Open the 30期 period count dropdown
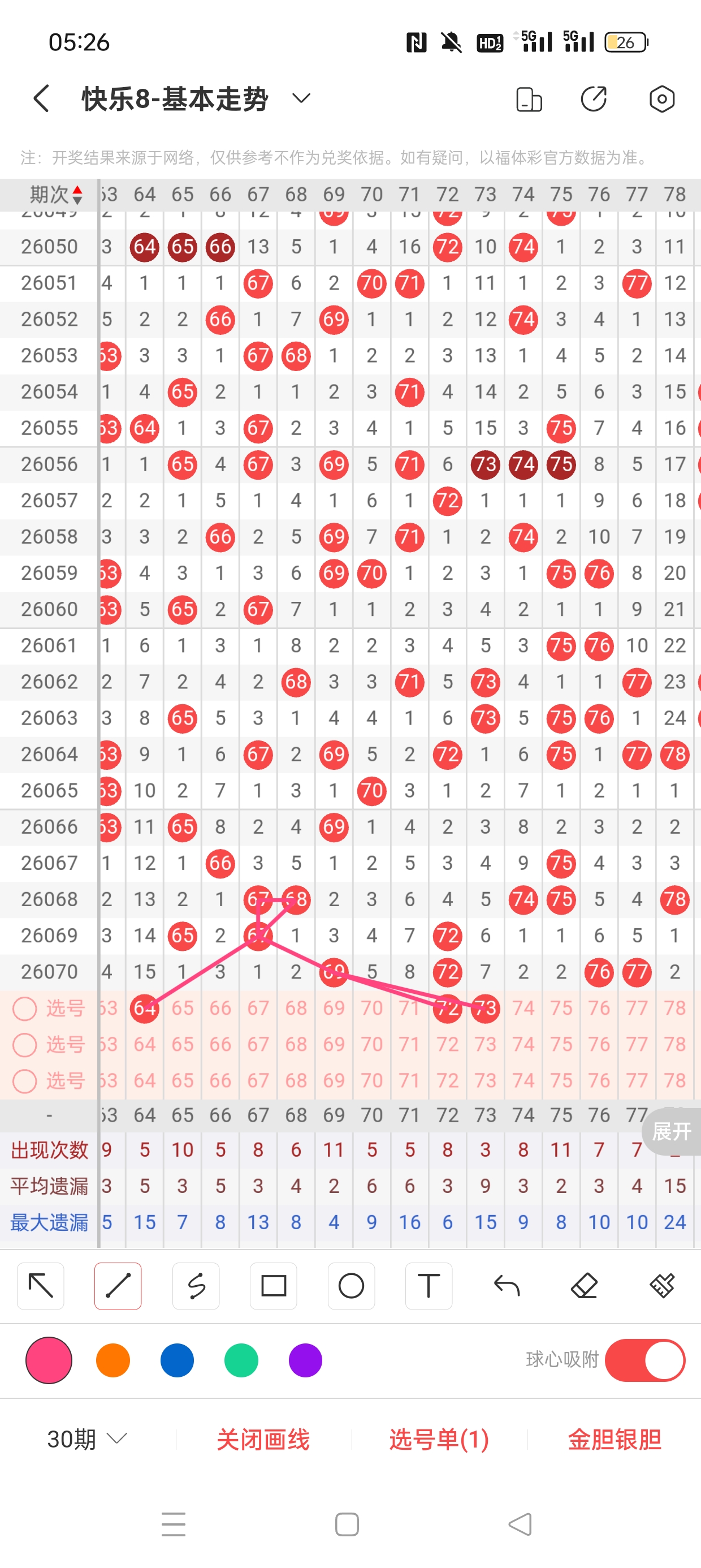 pyautogui.click(x=87, y=1439)
